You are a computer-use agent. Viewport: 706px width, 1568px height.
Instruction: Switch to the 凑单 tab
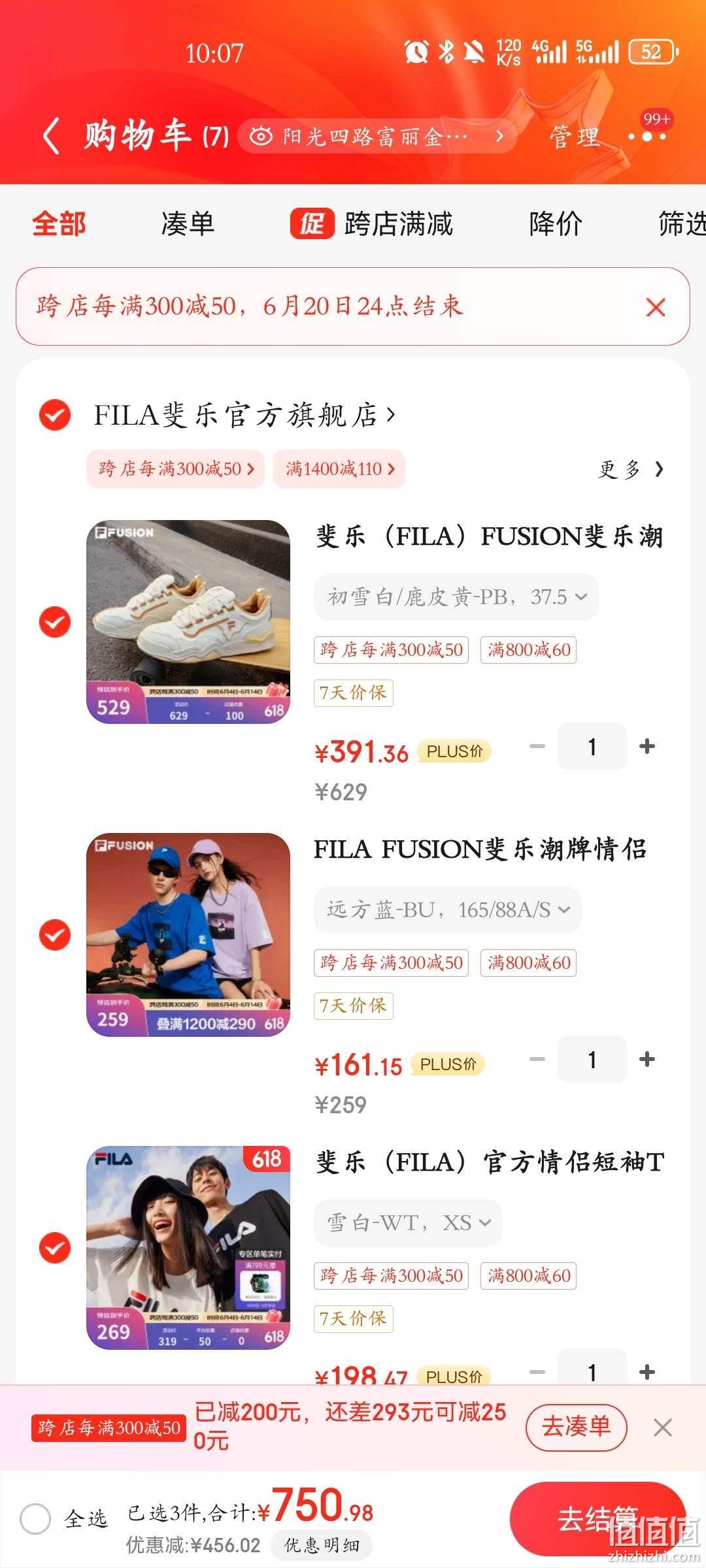coord(188,224)
